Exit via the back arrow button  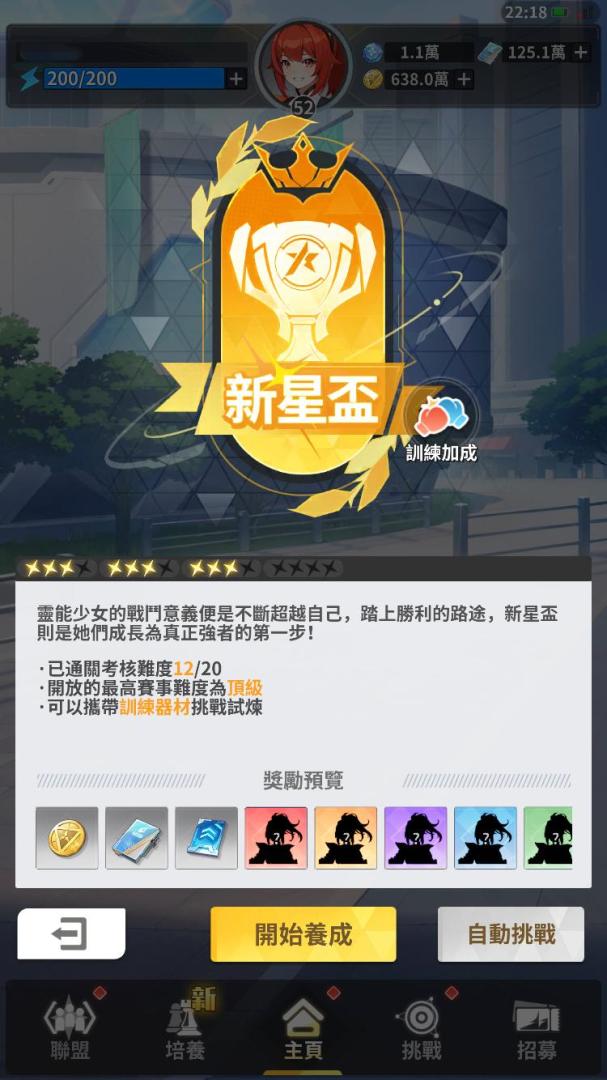(71, 934)
